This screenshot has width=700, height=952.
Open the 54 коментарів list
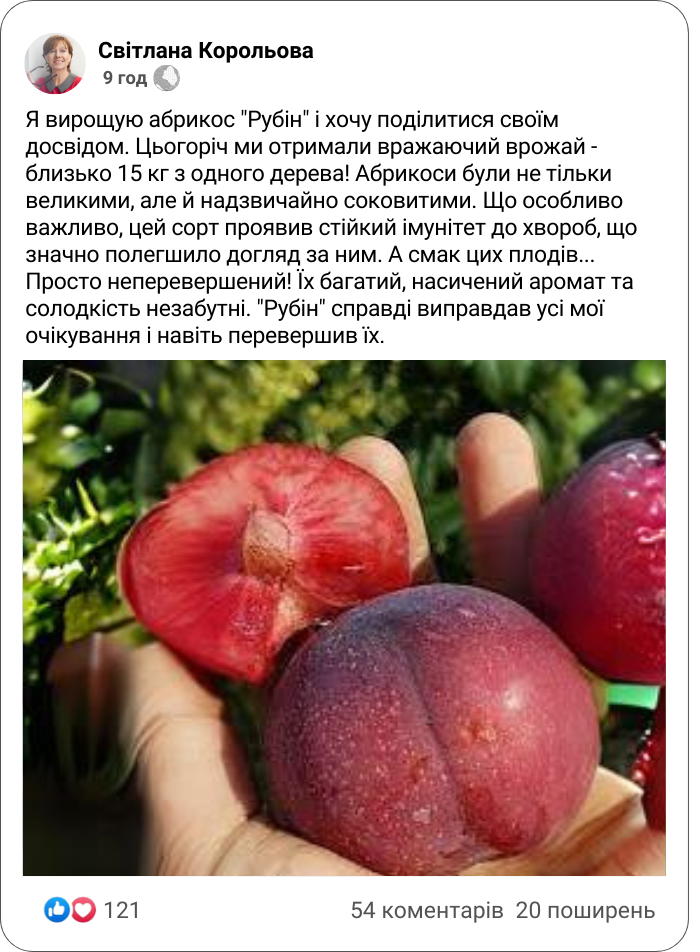tap(427, 910)
